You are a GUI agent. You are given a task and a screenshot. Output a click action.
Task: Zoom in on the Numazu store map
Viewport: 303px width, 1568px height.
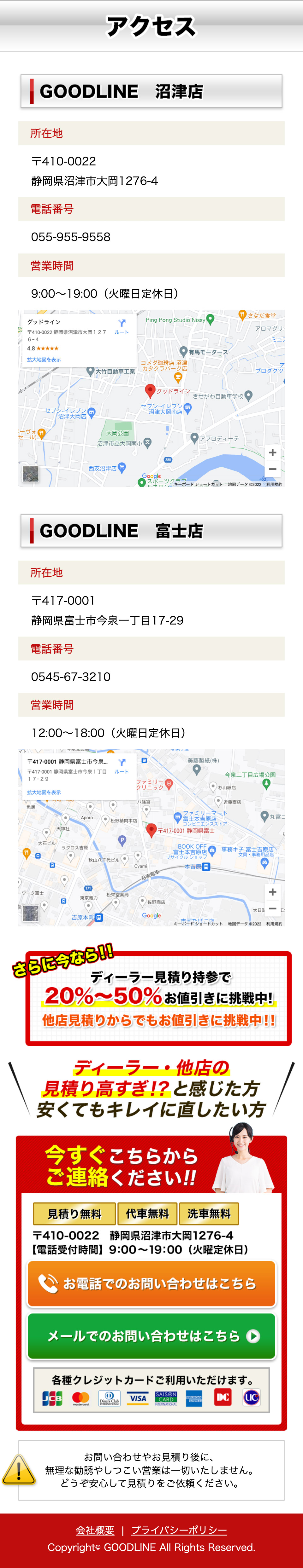(272, 452)
